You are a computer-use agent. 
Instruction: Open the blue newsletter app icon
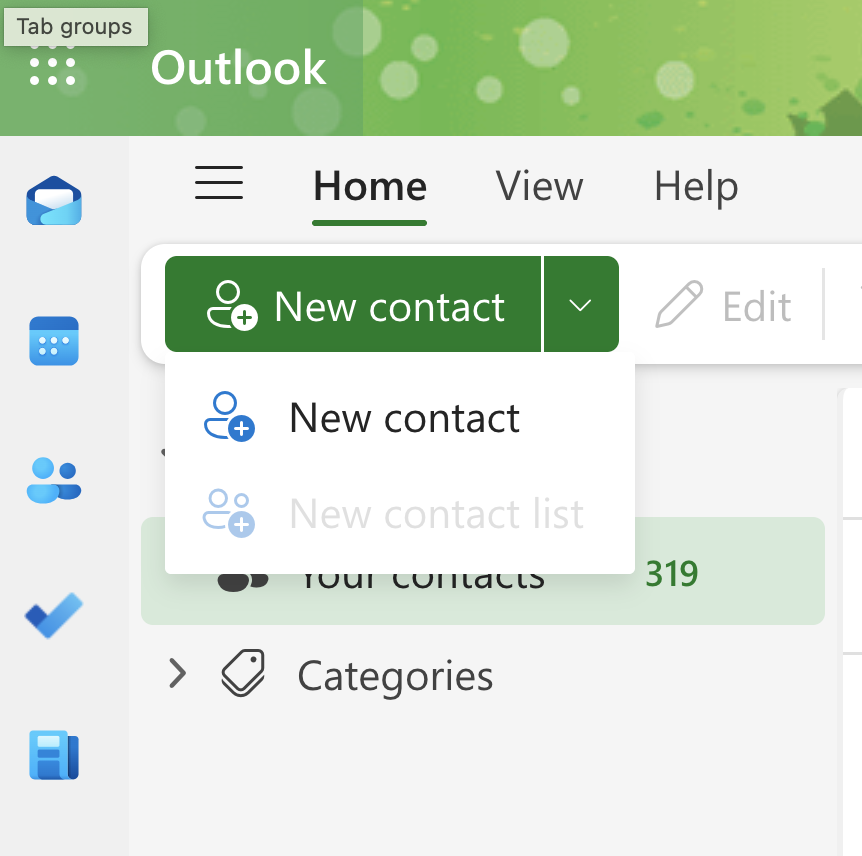click(54, 755)
